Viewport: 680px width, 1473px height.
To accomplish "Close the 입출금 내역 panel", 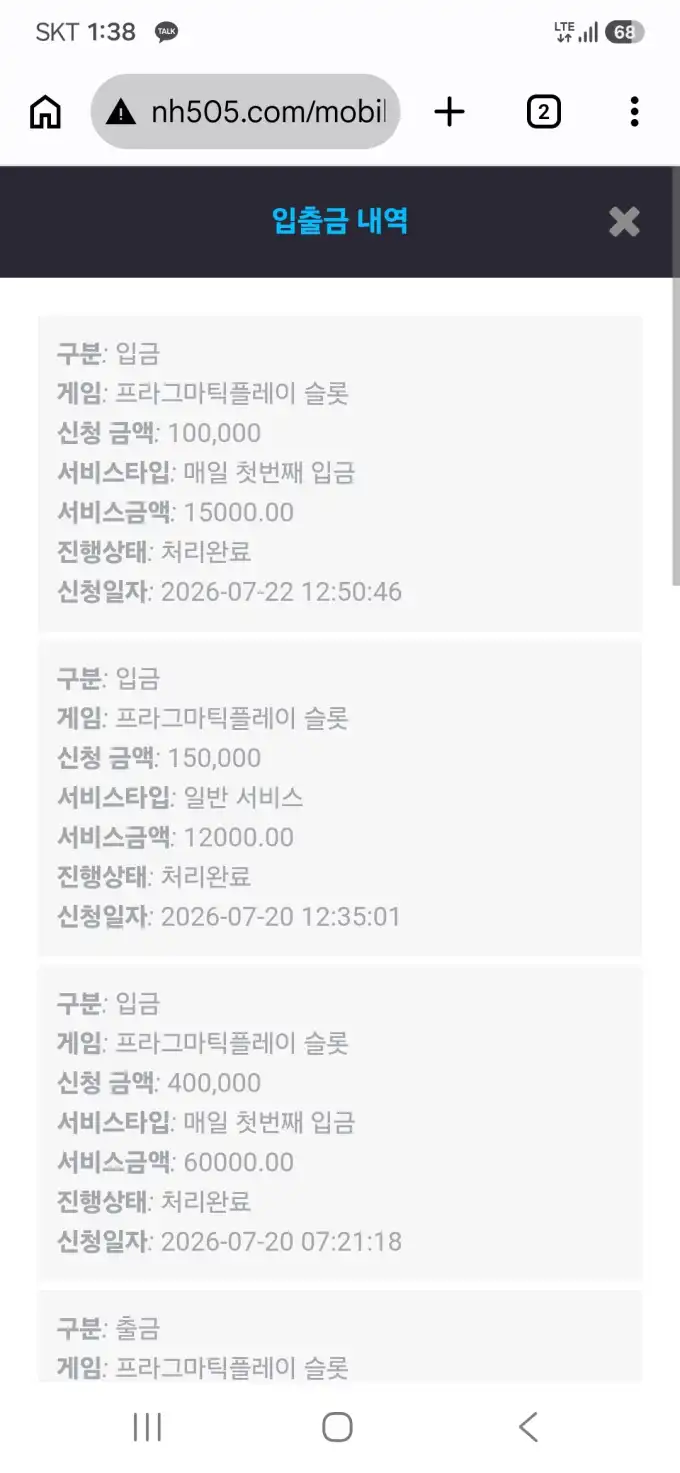I will tap(624, 221).
